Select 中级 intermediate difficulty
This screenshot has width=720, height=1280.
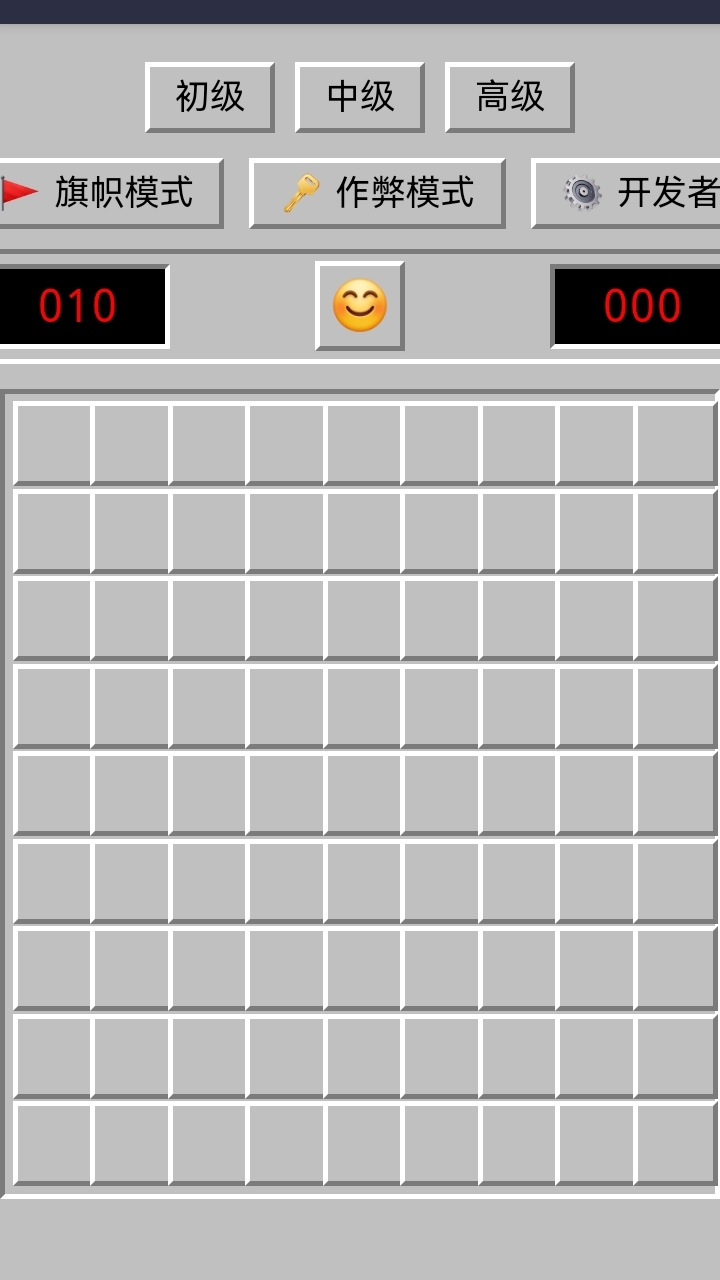coord(359,96)
